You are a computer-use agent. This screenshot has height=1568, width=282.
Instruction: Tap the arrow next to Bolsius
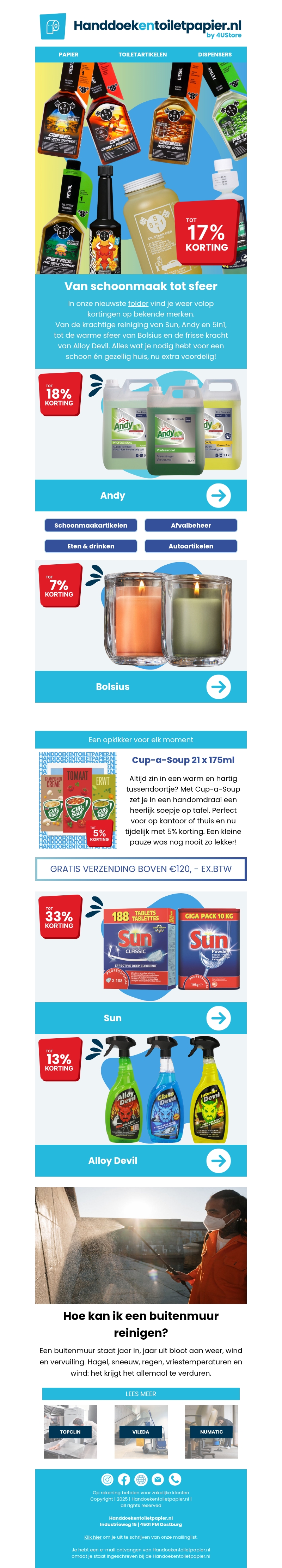coord(218,687)
